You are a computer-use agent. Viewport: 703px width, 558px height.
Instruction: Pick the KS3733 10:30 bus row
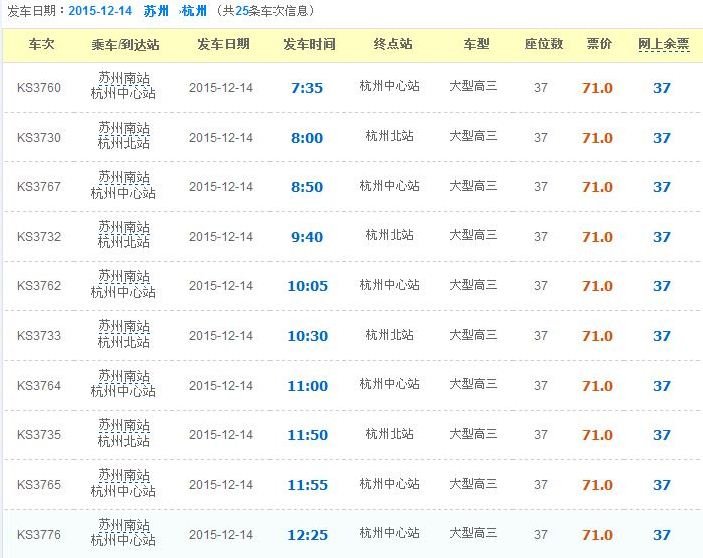click(351, 336)
